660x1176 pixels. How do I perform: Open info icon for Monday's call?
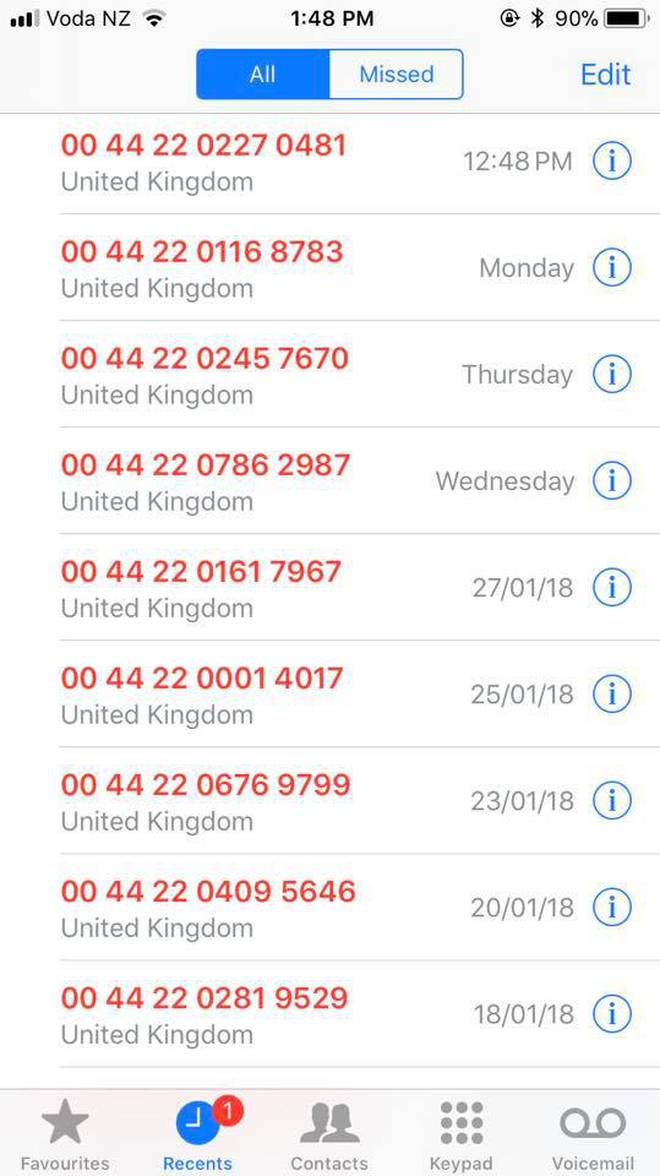612,267
